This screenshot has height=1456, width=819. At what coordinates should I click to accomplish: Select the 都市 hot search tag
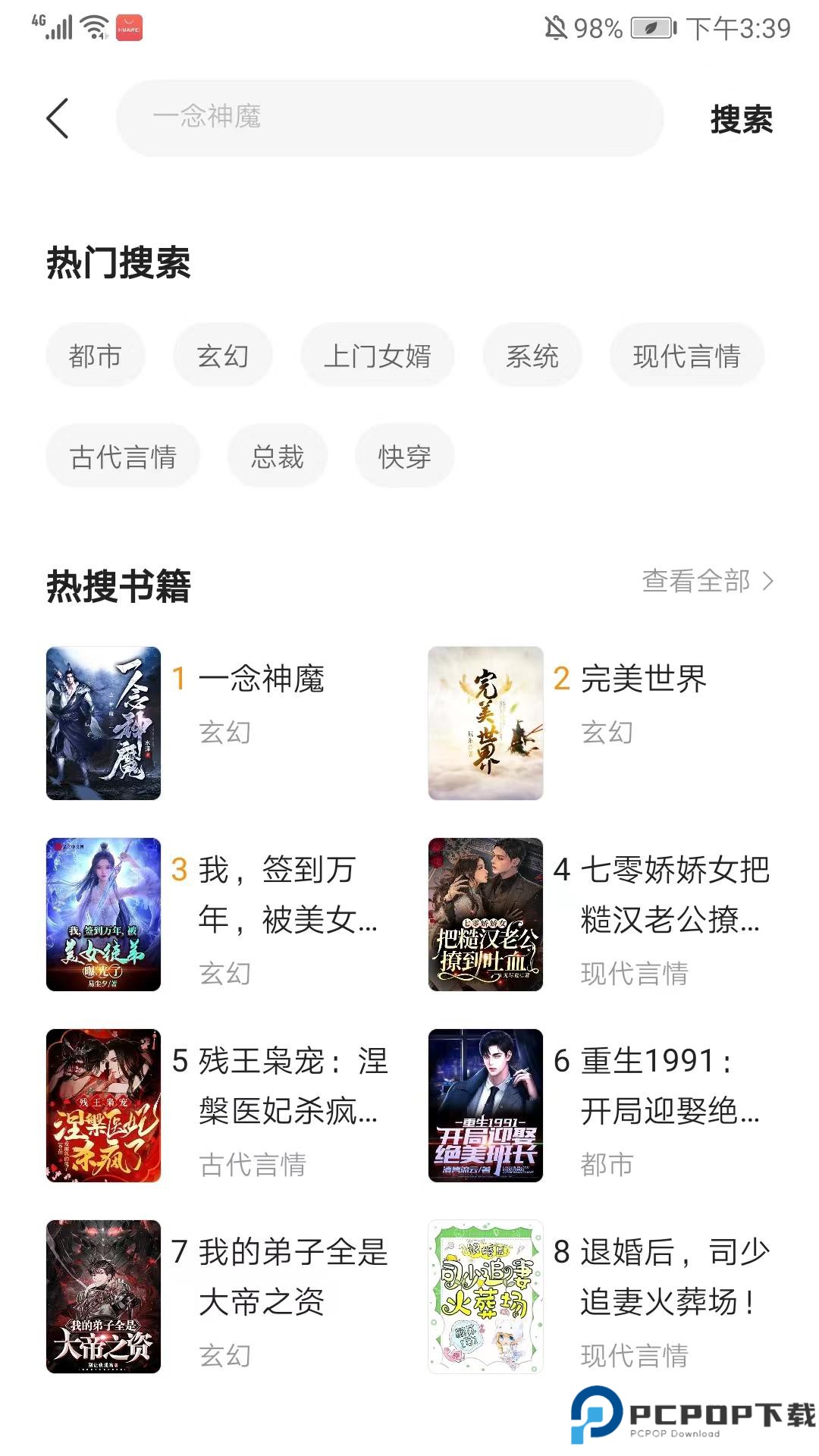coord(95,354)
